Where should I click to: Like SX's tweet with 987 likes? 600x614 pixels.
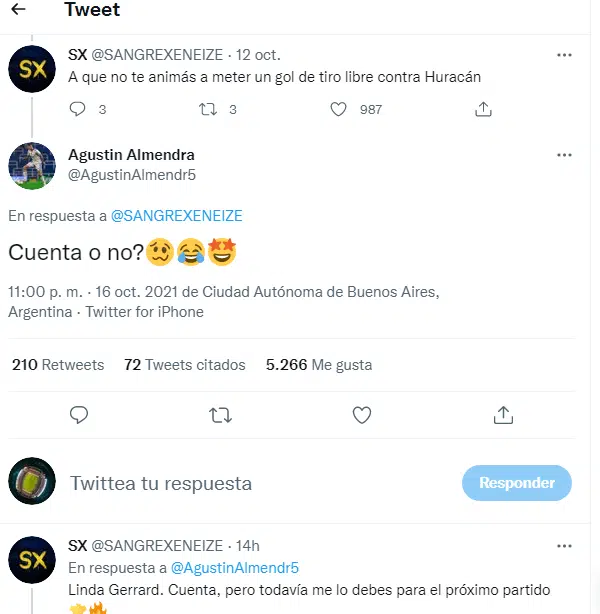coord(340,109)
